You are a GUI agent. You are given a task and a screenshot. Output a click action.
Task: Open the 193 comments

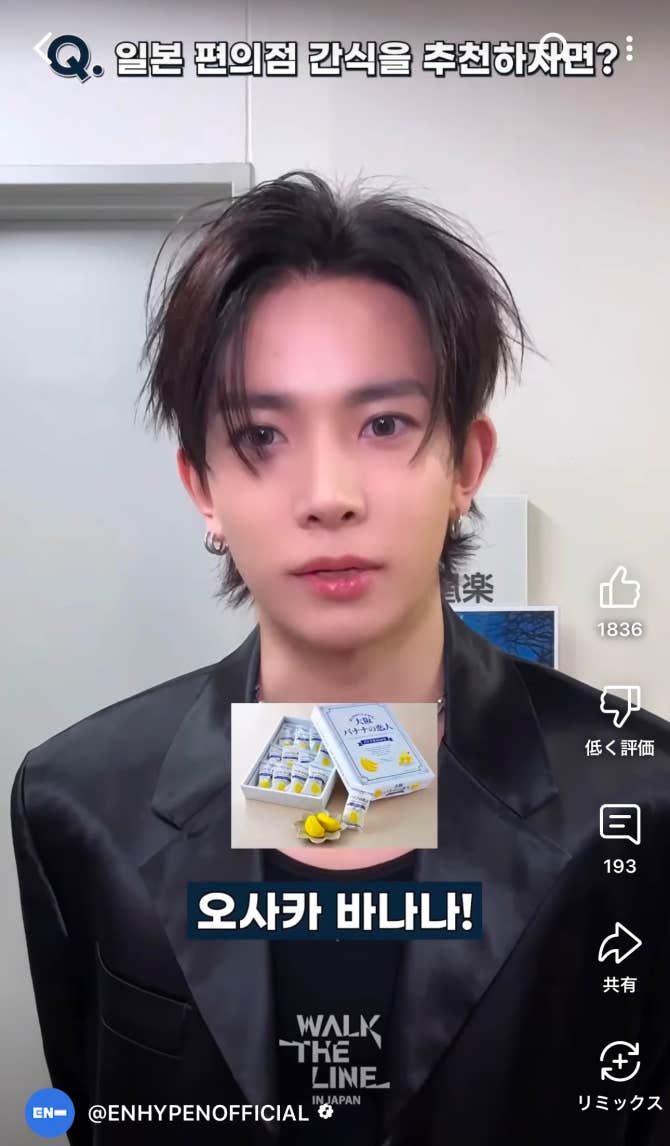(x=619, y=825)
